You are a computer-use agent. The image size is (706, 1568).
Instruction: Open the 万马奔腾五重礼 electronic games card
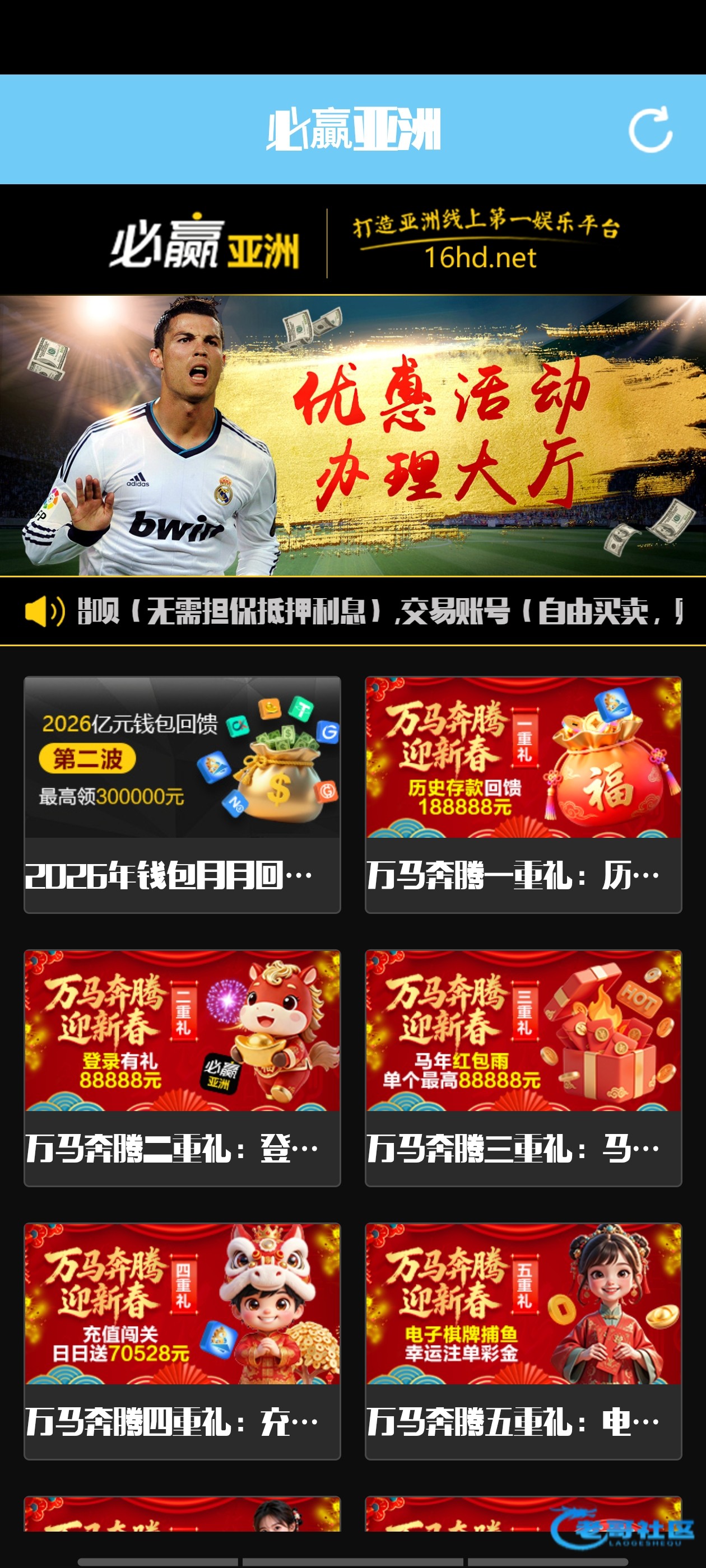(523, 1340)
